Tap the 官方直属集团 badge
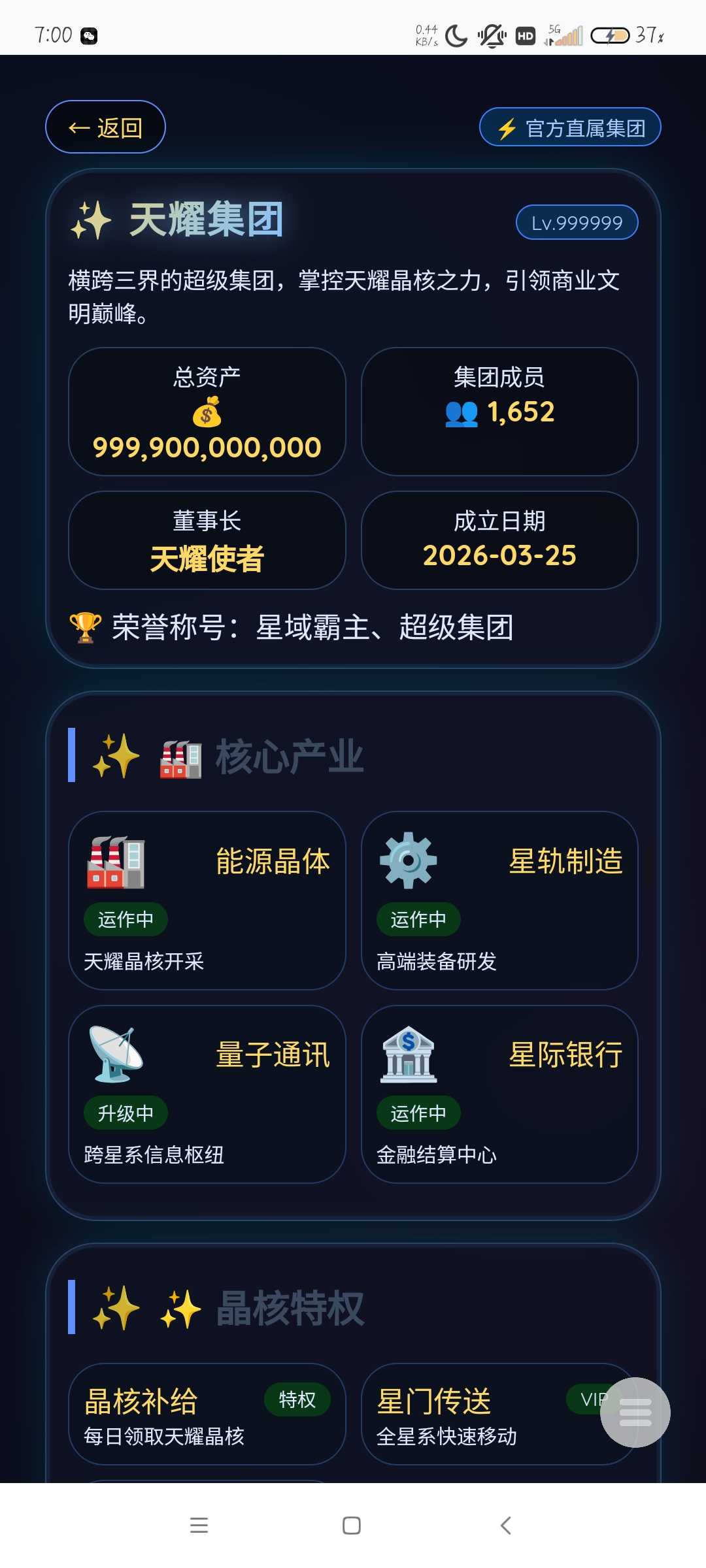 click(570, 127)
